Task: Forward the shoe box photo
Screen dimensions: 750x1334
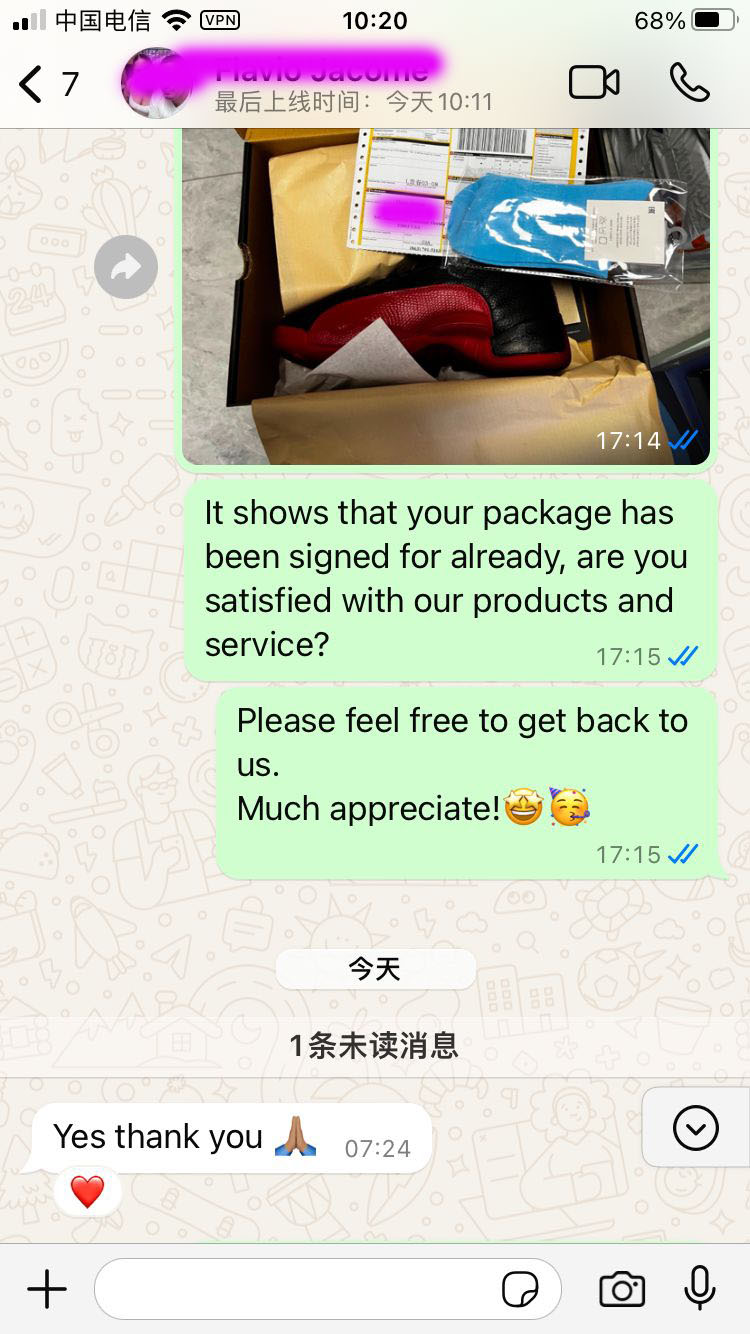Action: [x=126, y=266]
